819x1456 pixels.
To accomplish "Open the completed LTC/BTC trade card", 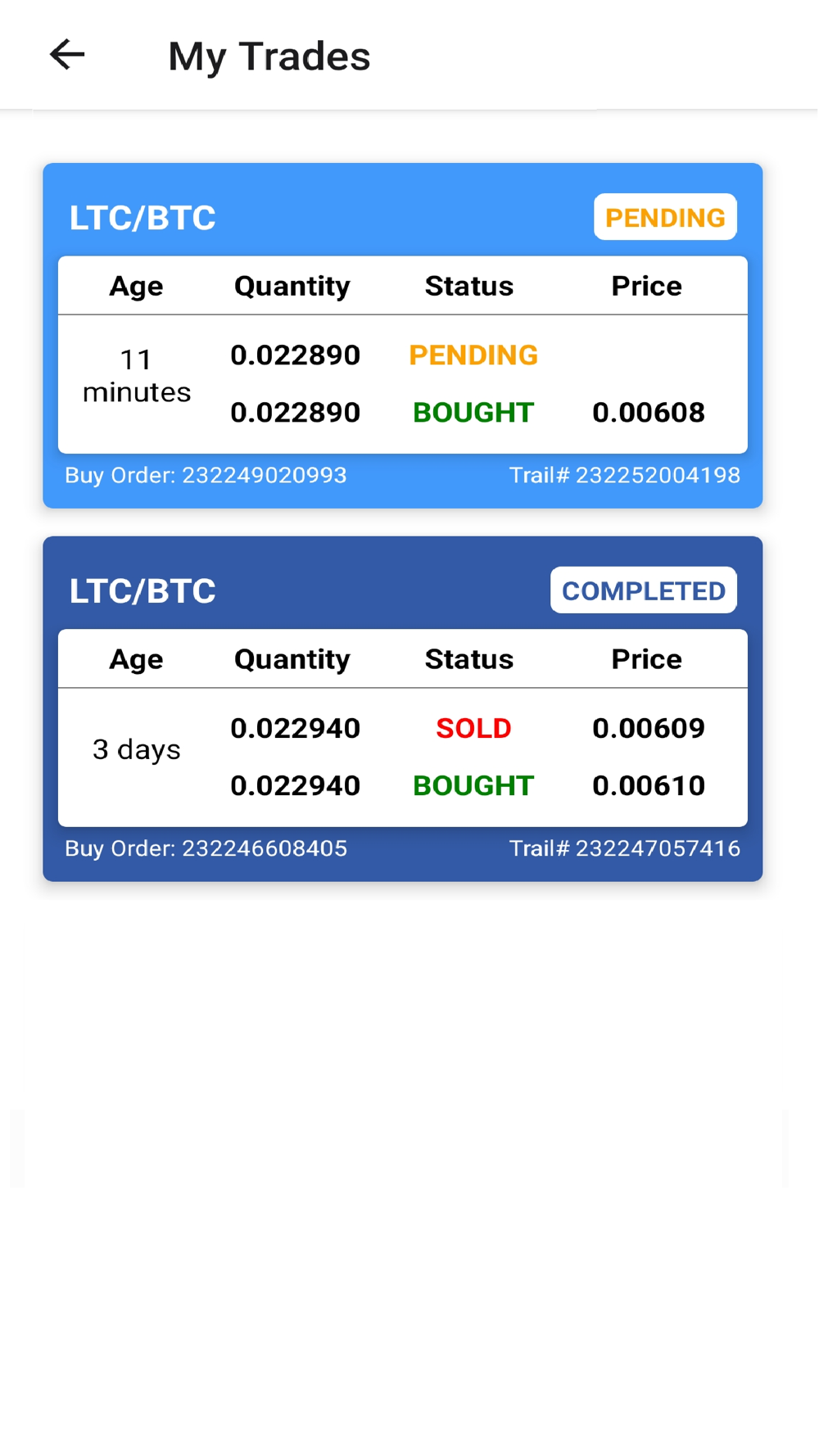I will click(x=403, y=709).
